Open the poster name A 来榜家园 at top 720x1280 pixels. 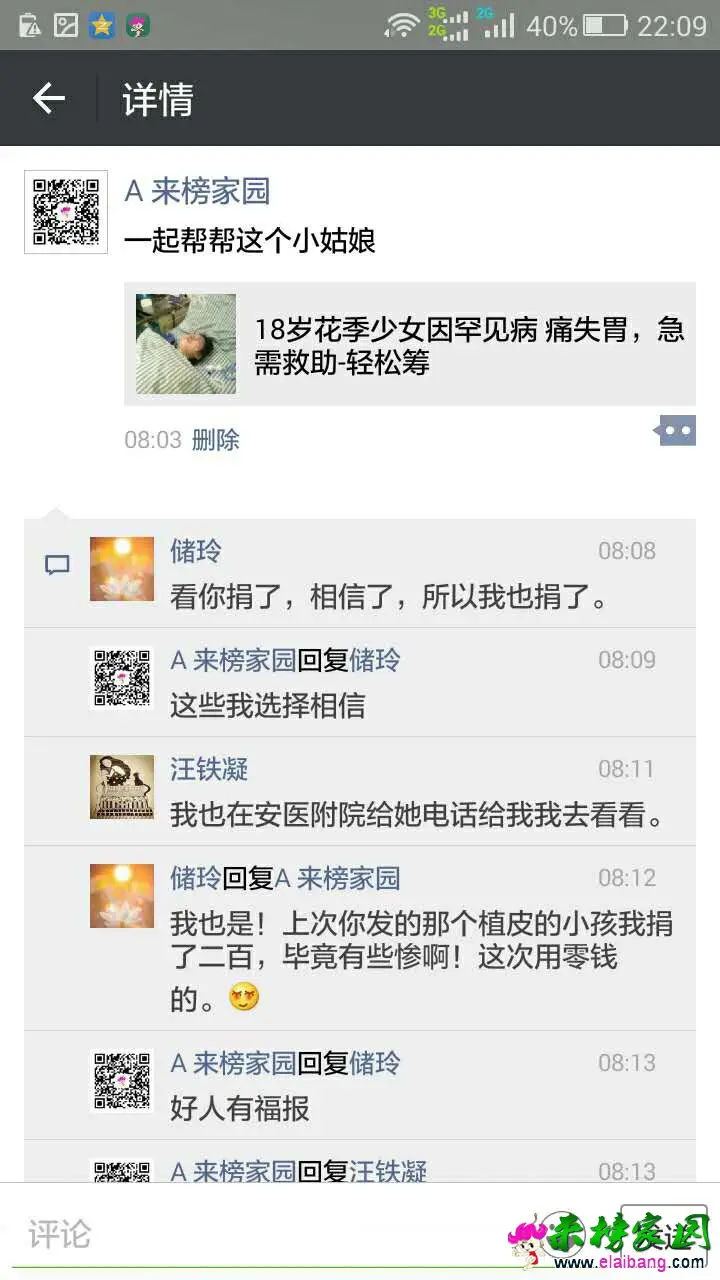197,191
